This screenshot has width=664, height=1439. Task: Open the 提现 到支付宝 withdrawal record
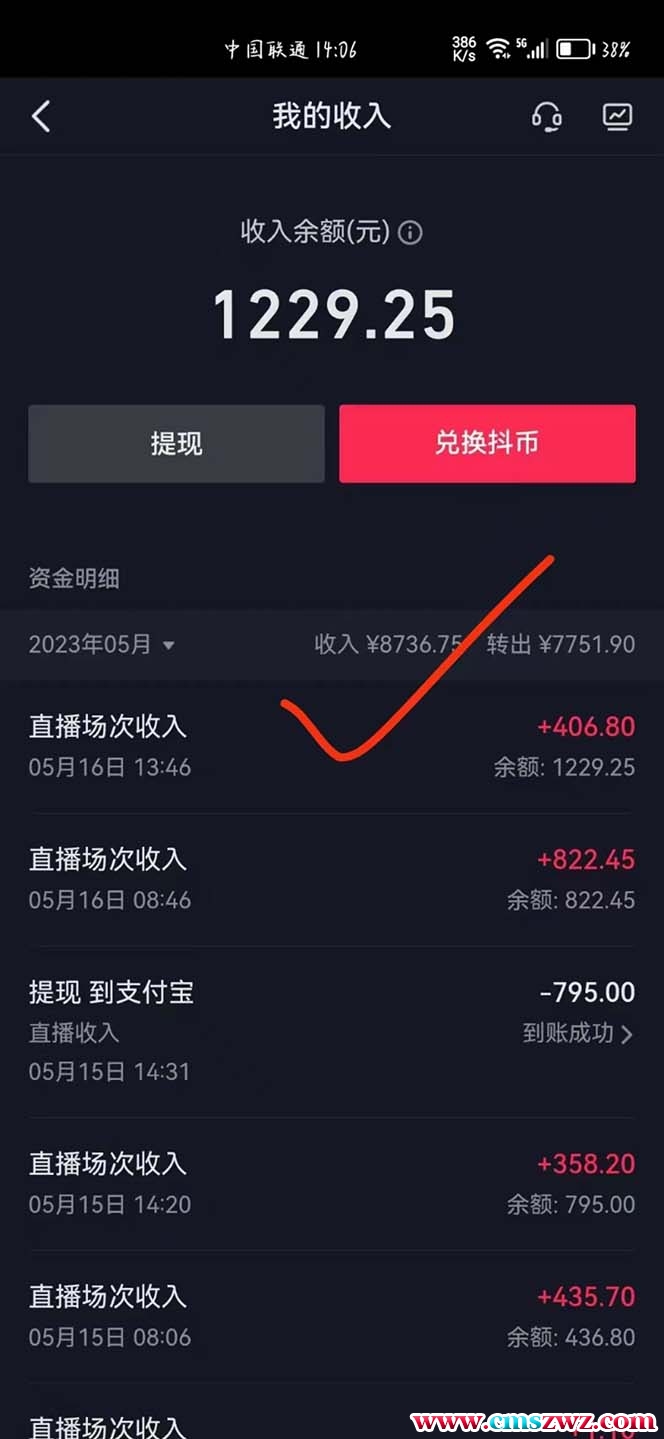pos(331,1031)
